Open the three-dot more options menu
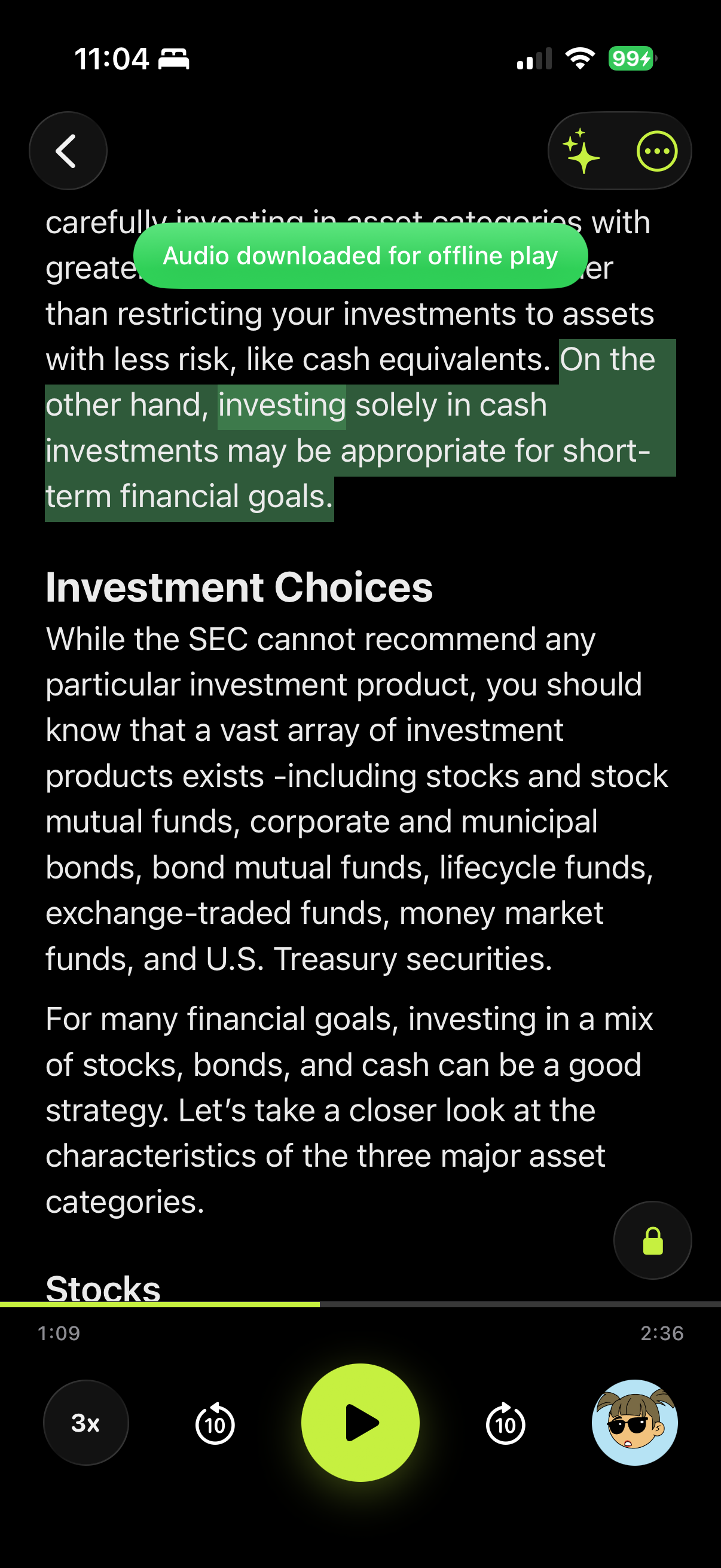The width and height of the screenshot is (721, 1568). coord(656,151)
